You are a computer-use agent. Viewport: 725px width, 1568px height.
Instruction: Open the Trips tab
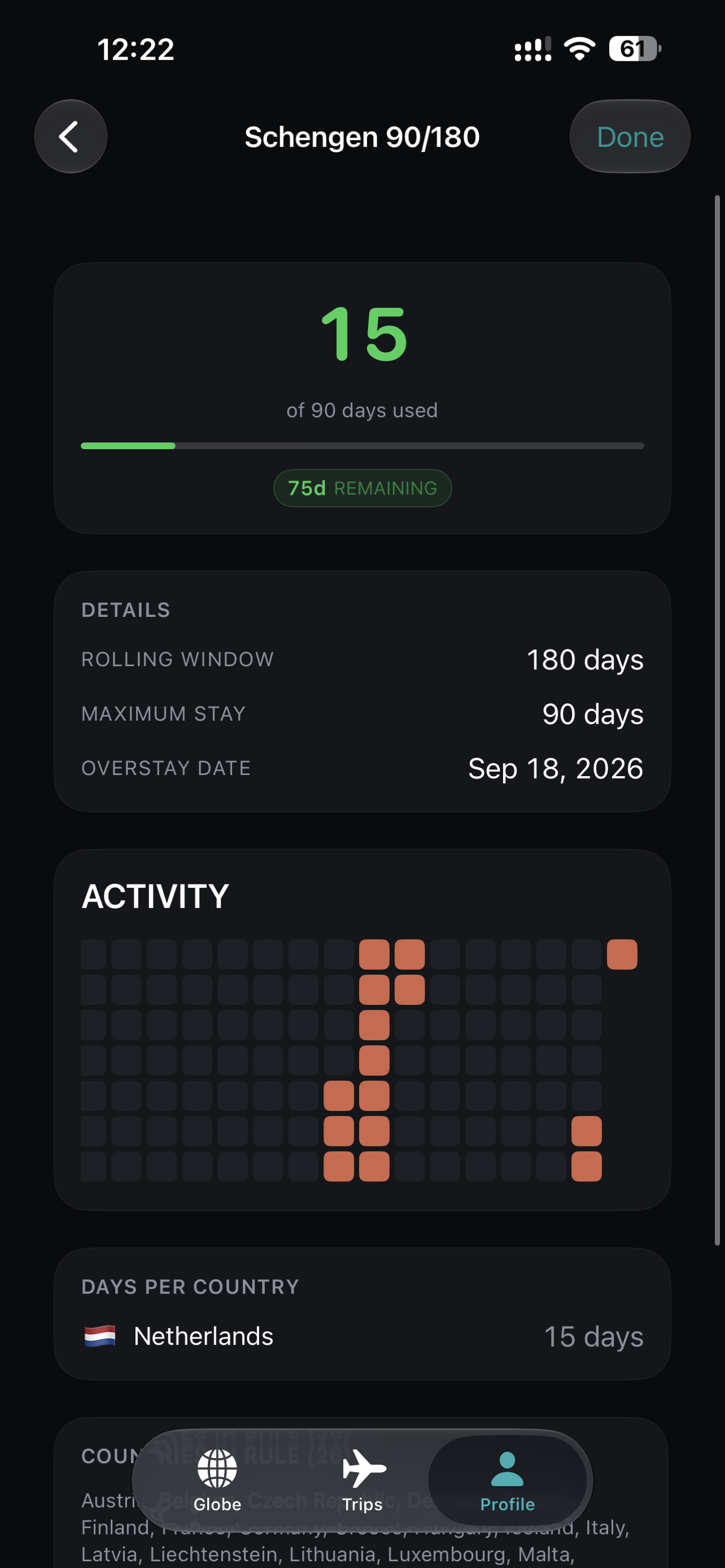pos(363,1481)
